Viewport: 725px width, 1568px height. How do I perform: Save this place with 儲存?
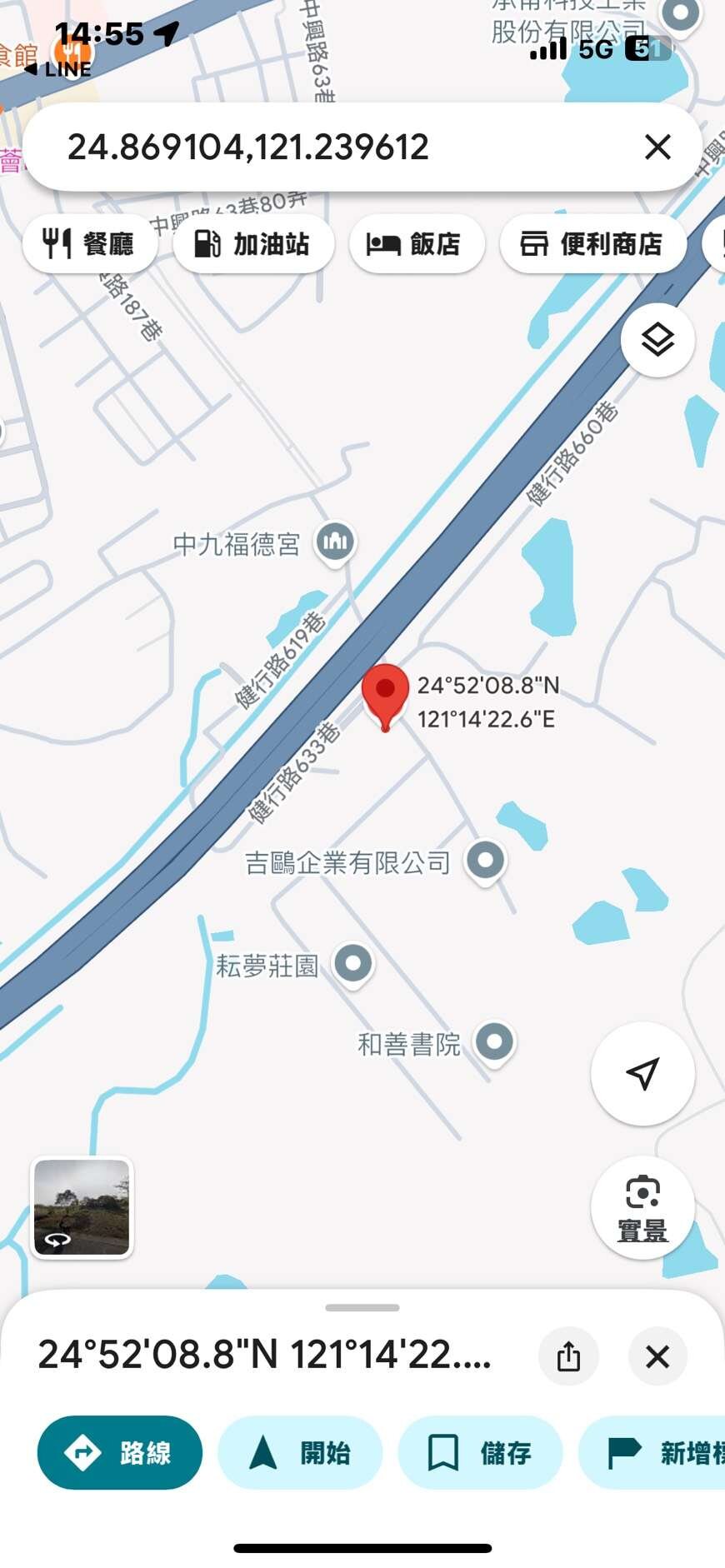tap(480, 1452)
